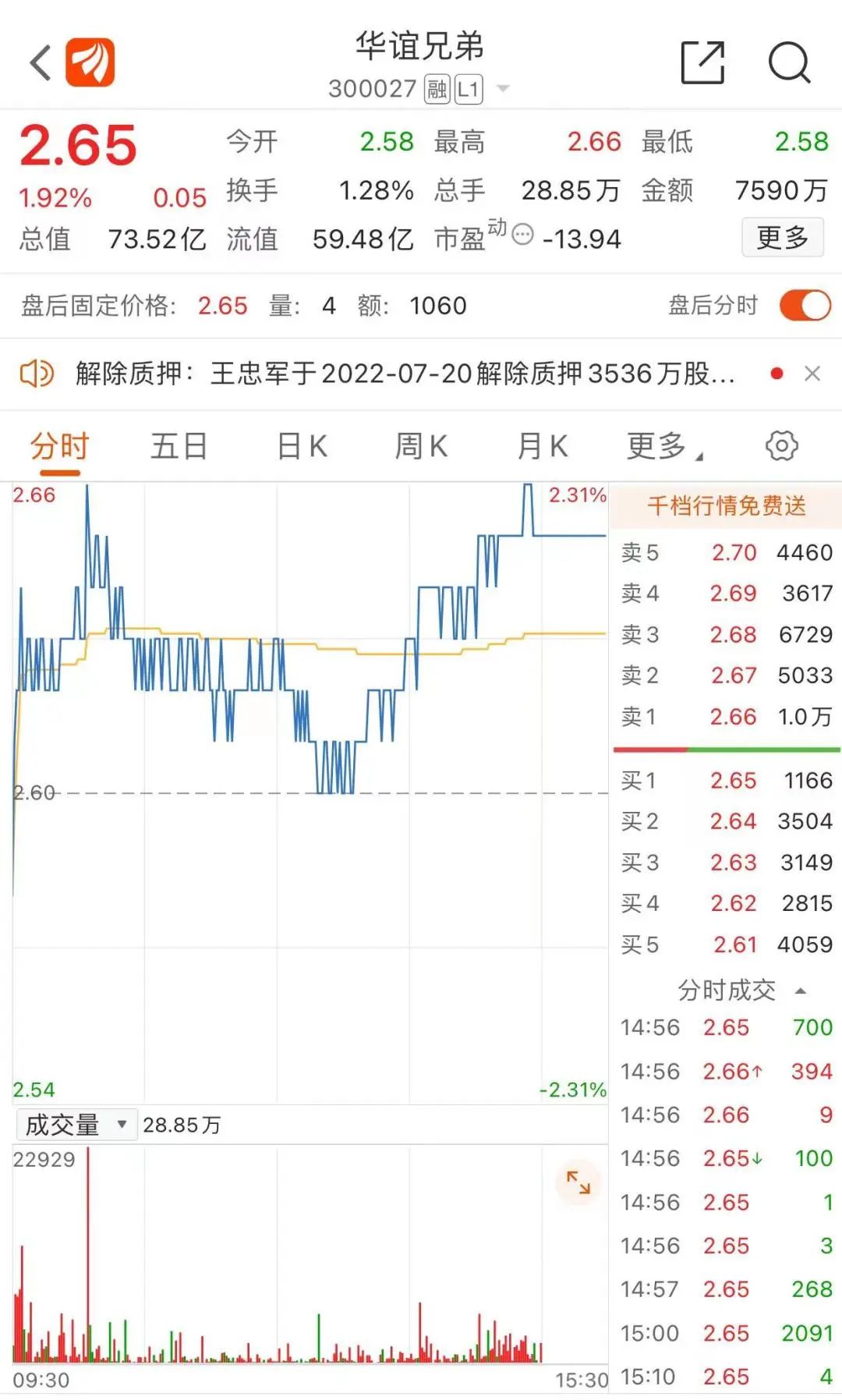Switch to the 五日 chart tab

click(x=179, y=447)
